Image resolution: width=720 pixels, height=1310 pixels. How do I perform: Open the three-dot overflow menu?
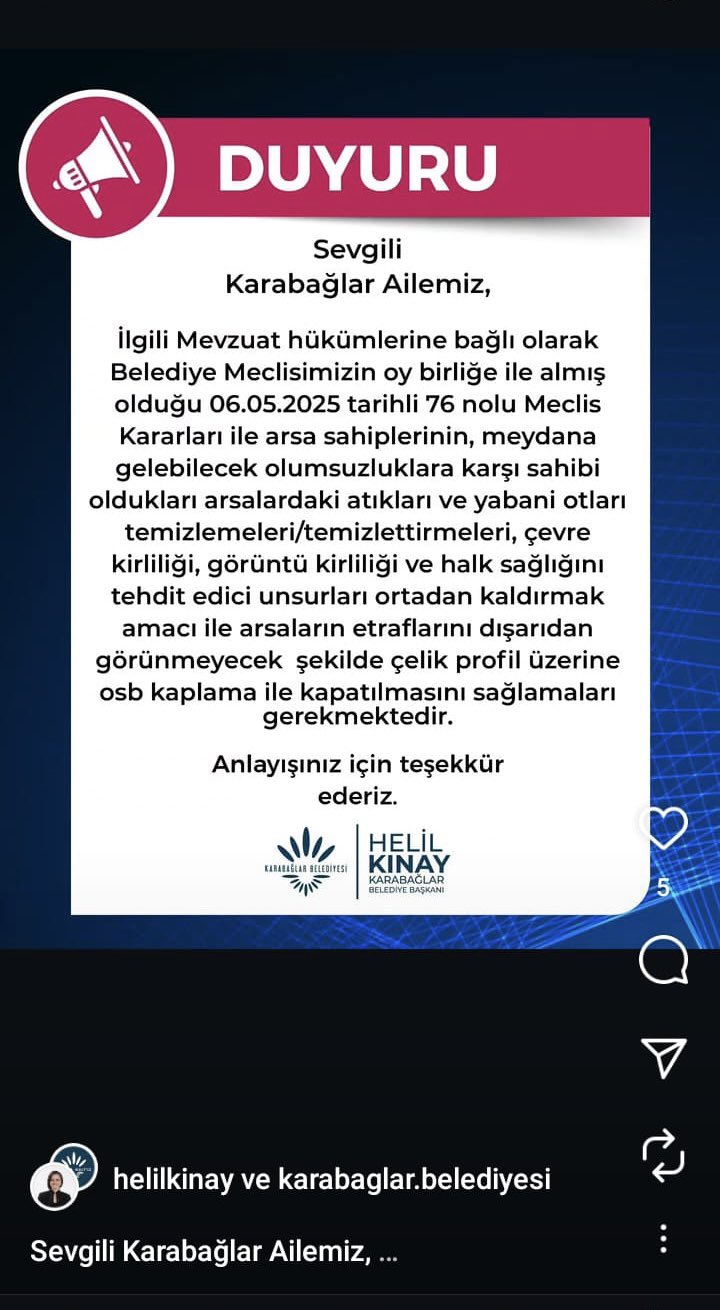(x=663, y=1239)
